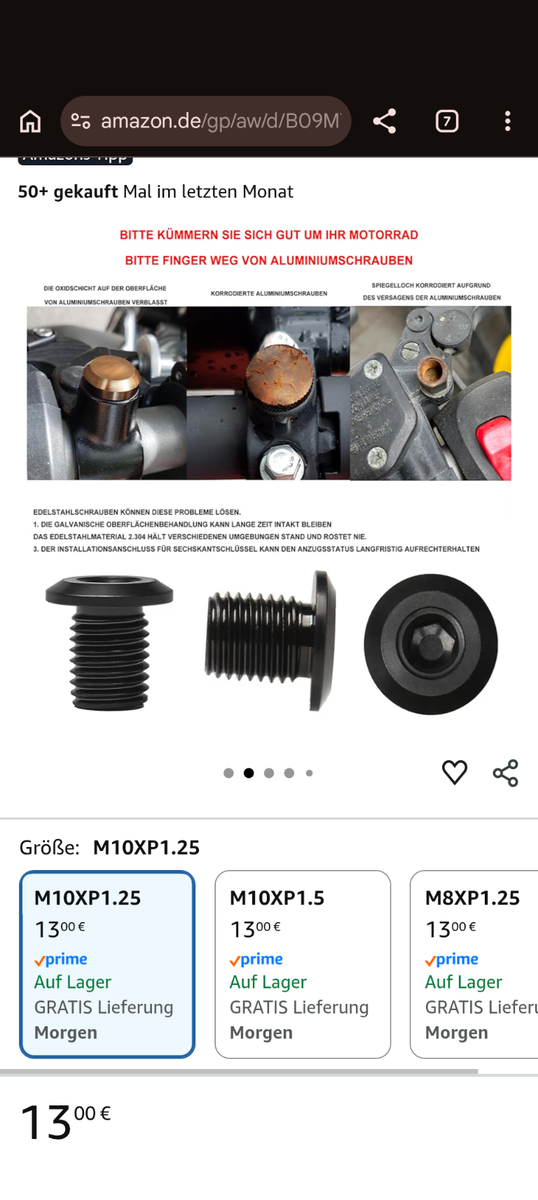Open the tab switcher showing 7 tabs
The height and width of the screenshot is (1200, 538).
click(447, 122)
